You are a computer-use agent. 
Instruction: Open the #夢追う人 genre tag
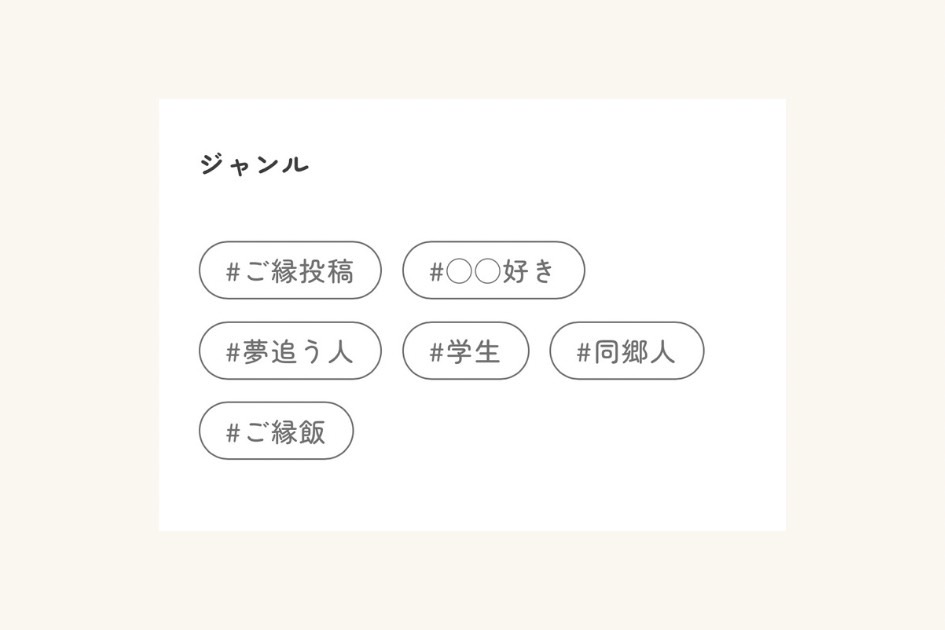(x=290, y=351)
